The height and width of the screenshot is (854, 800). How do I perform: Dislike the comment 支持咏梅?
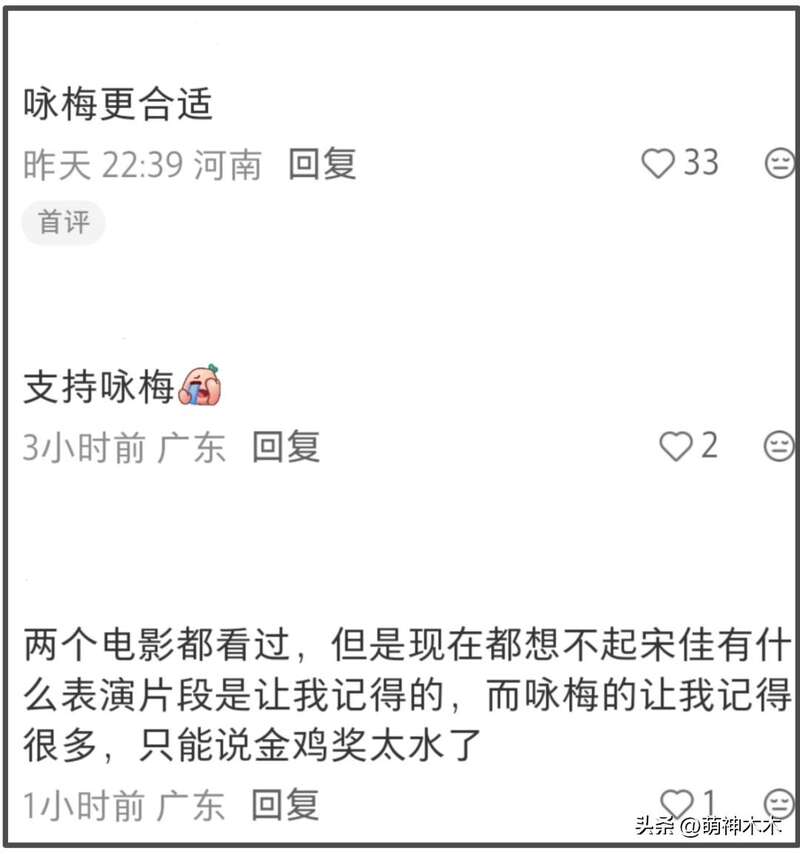pos(779,447)
